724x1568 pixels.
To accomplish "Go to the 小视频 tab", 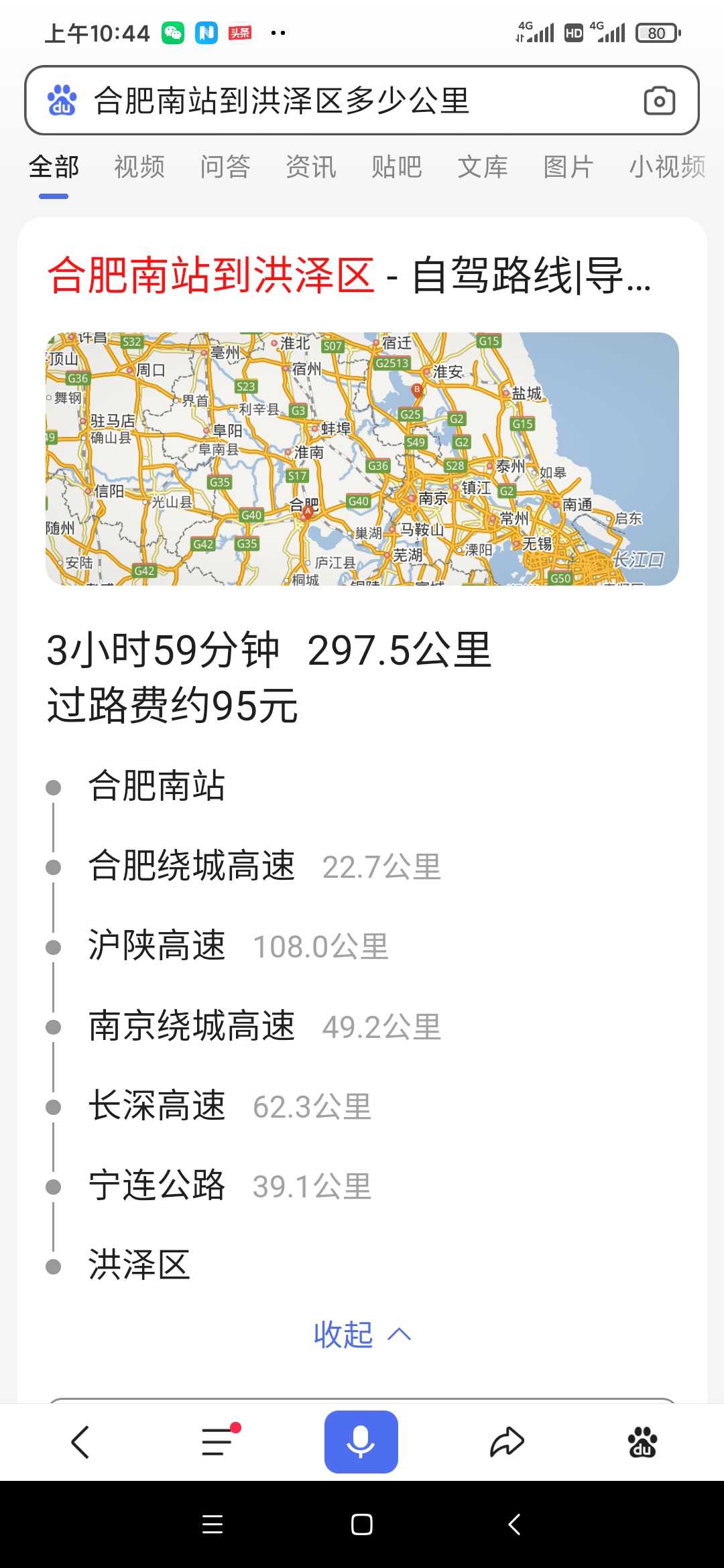I will pos(667,167).
